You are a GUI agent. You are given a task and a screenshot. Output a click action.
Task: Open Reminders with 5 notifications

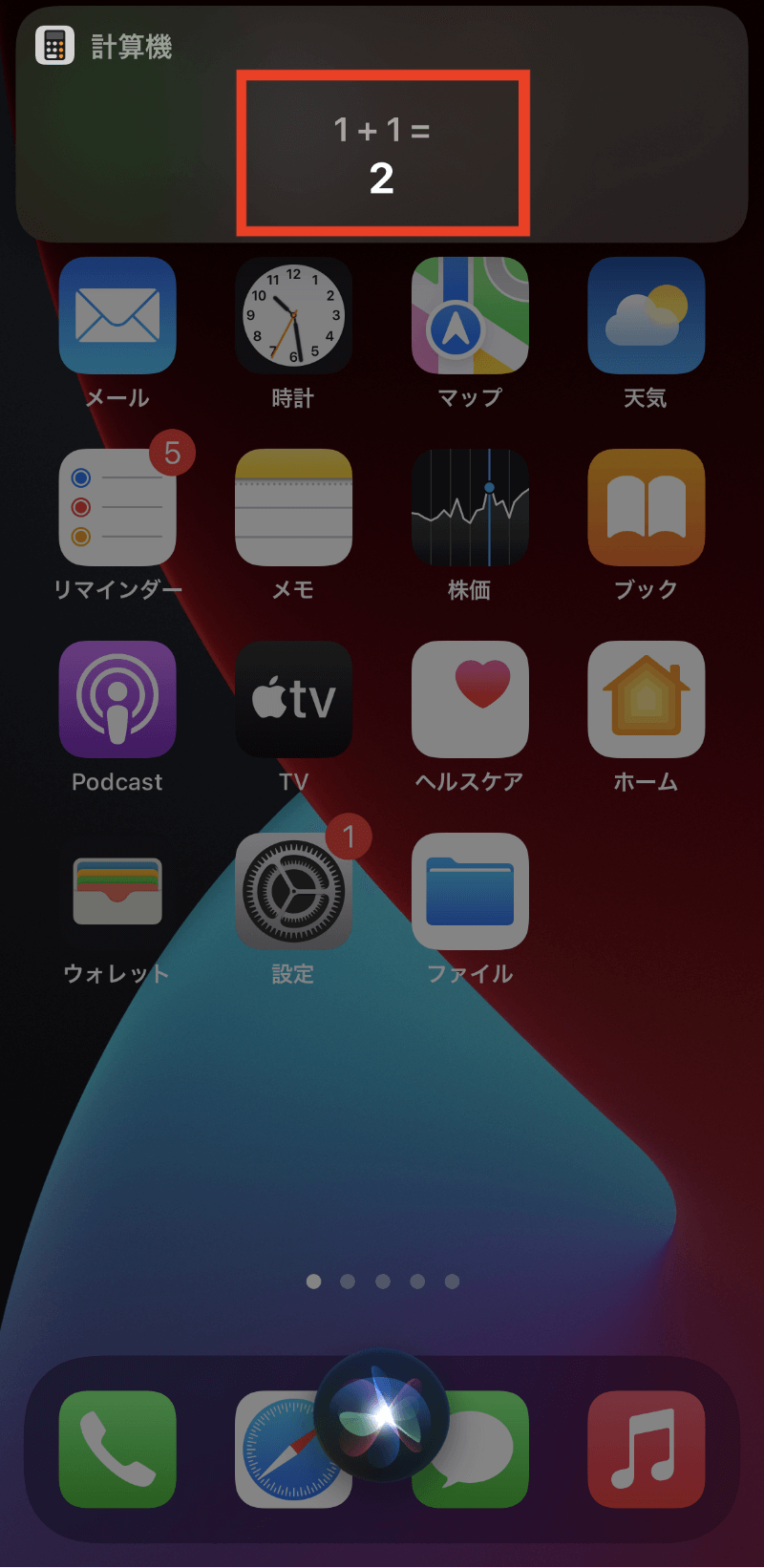[117, 508]
